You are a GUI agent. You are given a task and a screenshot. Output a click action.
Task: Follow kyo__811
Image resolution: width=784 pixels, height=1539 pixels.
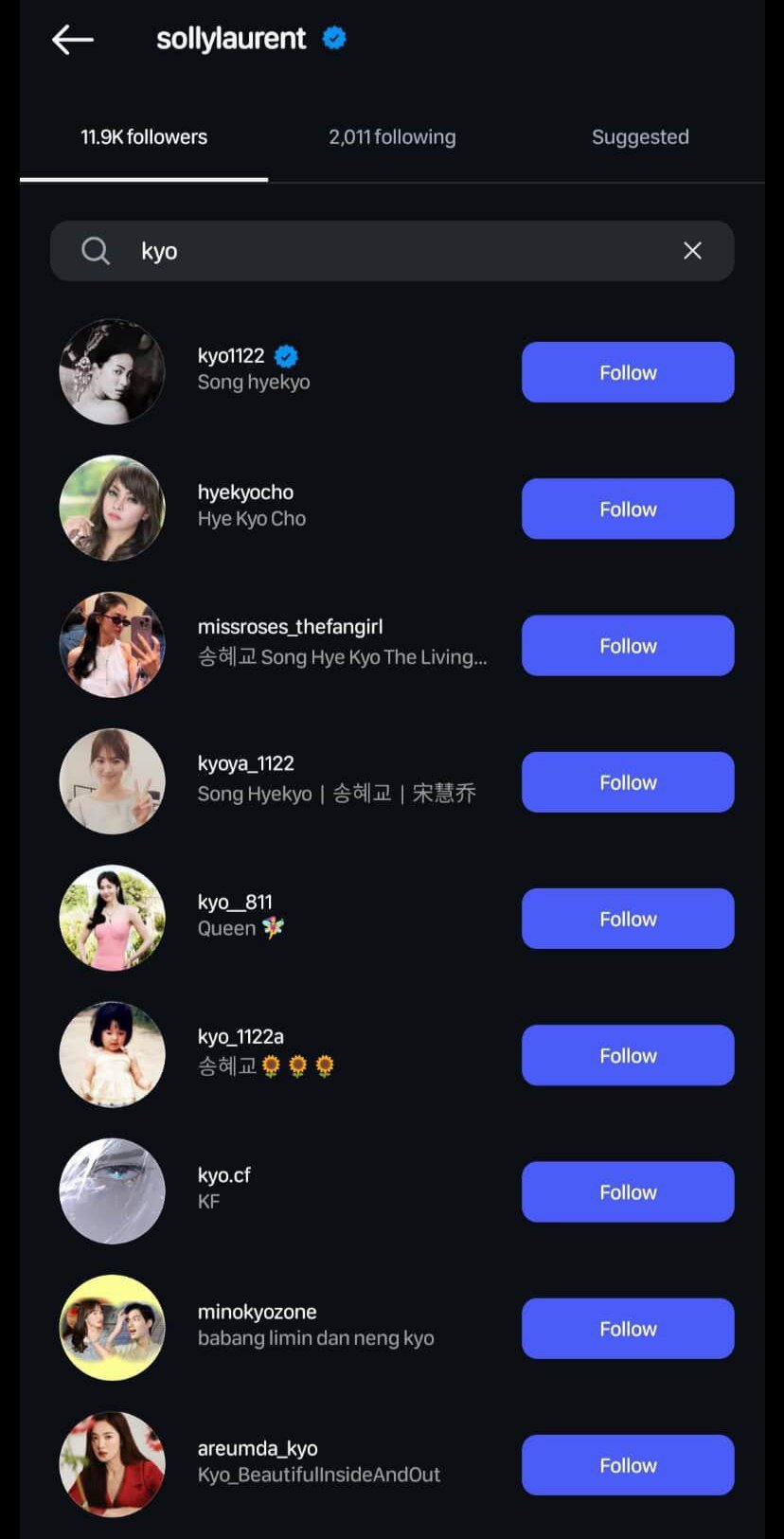click(628, 919)
